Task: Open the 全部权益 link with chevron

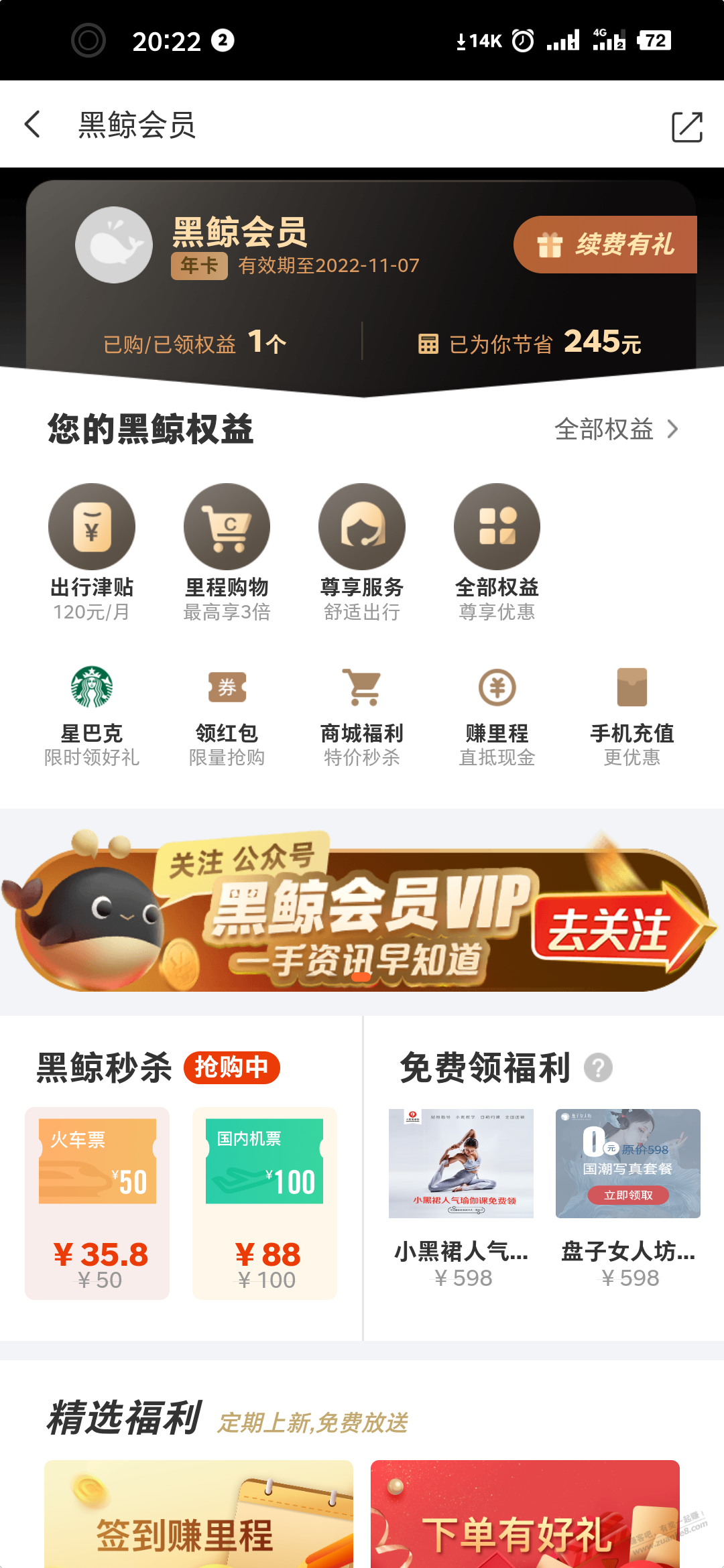Action: 615,429
